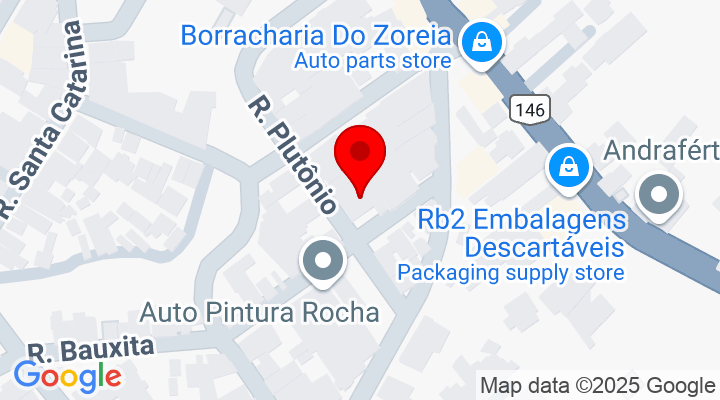Select the Rb2 Embalagens Descartáveis store marker
The width and height of the screenshot is (720, 400).
click(568, 166)
